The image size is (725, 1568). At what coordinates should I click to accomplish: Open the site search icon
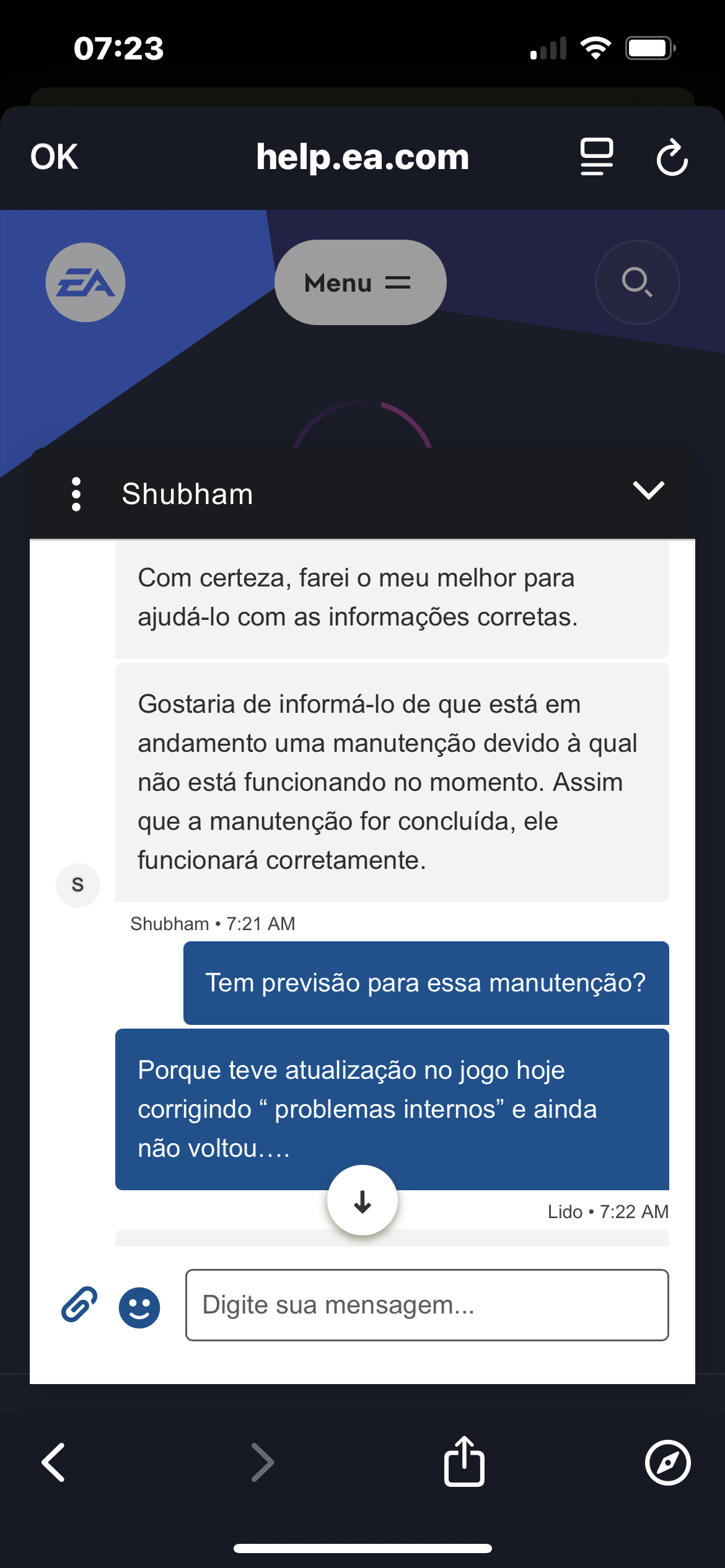coord(637,282)
